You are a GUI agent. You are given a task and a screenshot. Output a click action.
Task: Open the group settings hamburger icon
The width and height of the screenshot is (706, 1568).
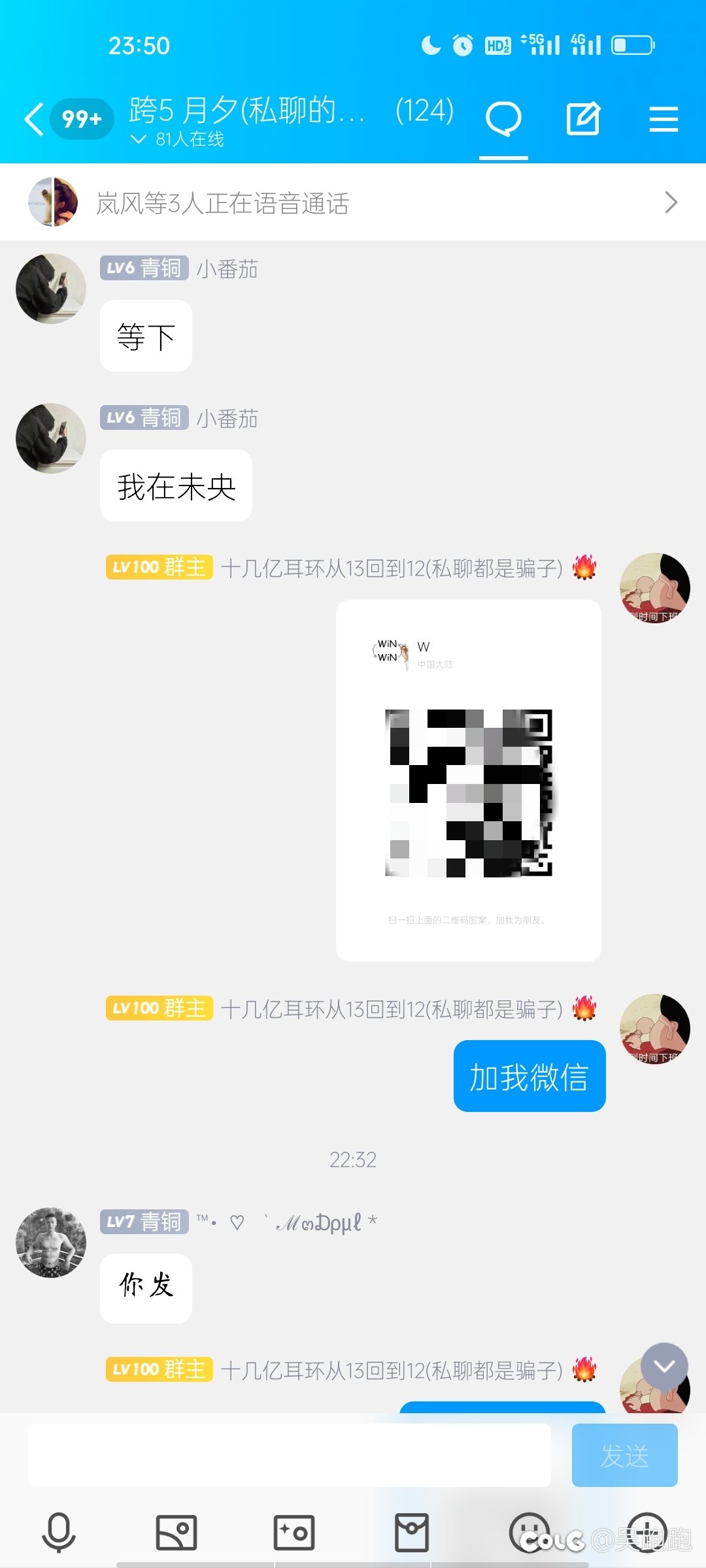coord(664,119)
